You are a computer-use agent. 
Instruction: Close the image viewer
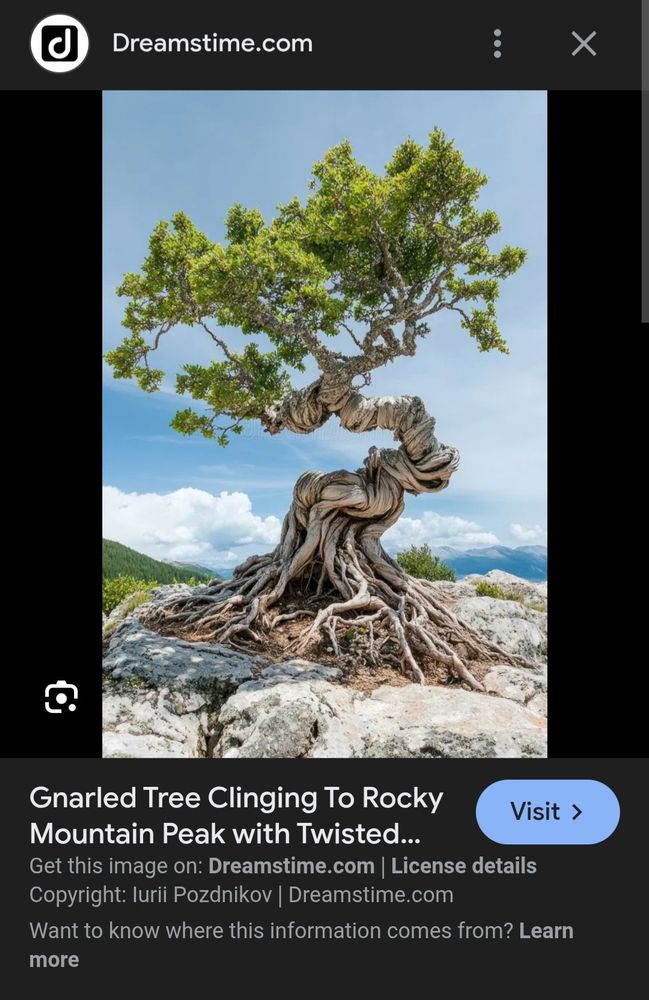[584, 43]
